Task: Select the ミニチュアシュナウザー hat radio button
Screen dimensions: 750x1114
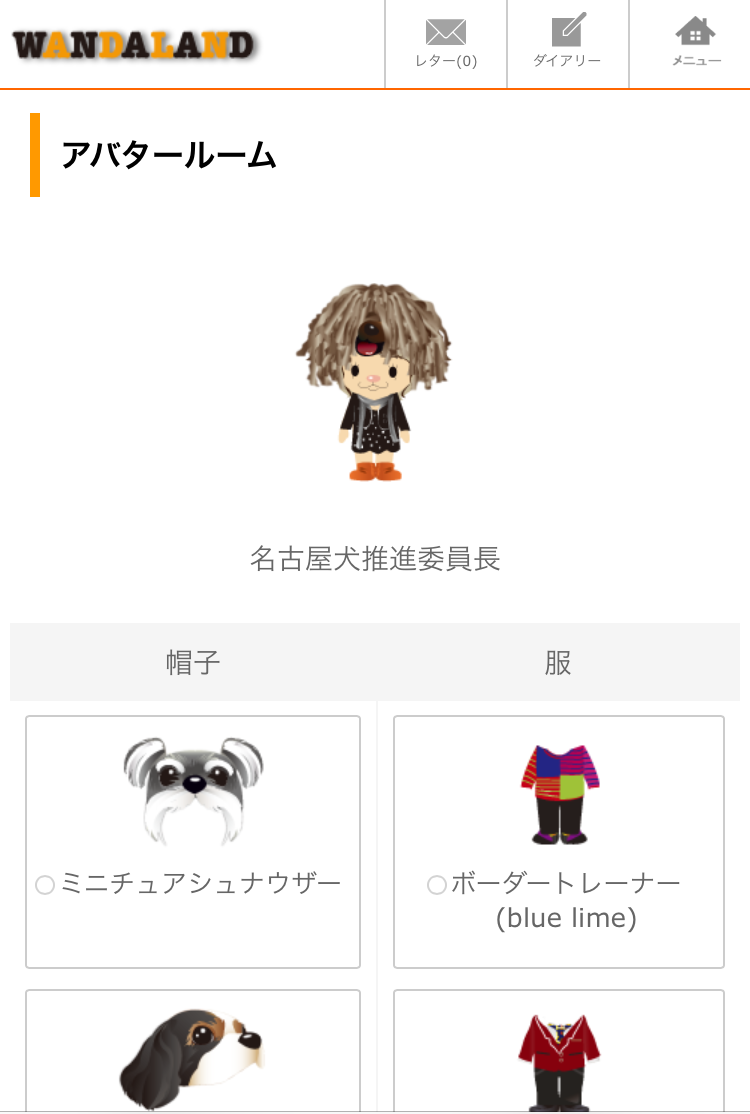Action: pos(45,885)
